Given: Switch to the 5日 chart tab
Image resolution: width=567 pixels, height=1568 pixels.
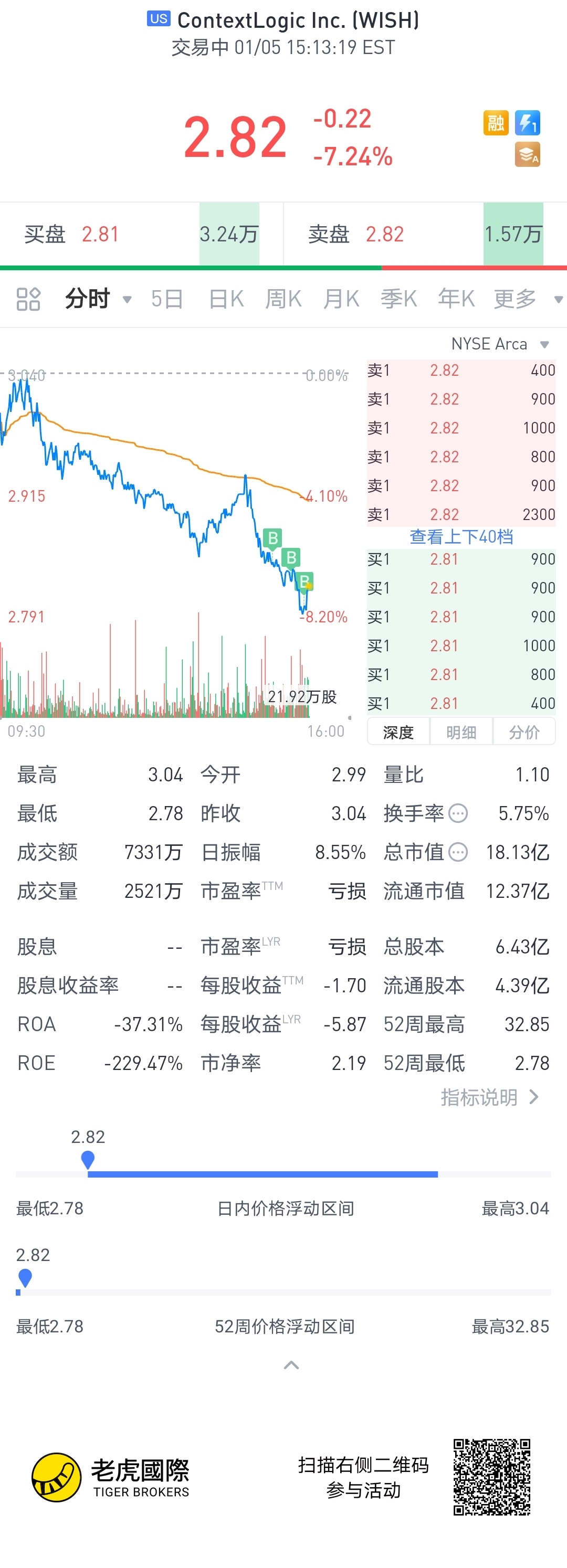Looking at the screenshot, I should point(167,299).
